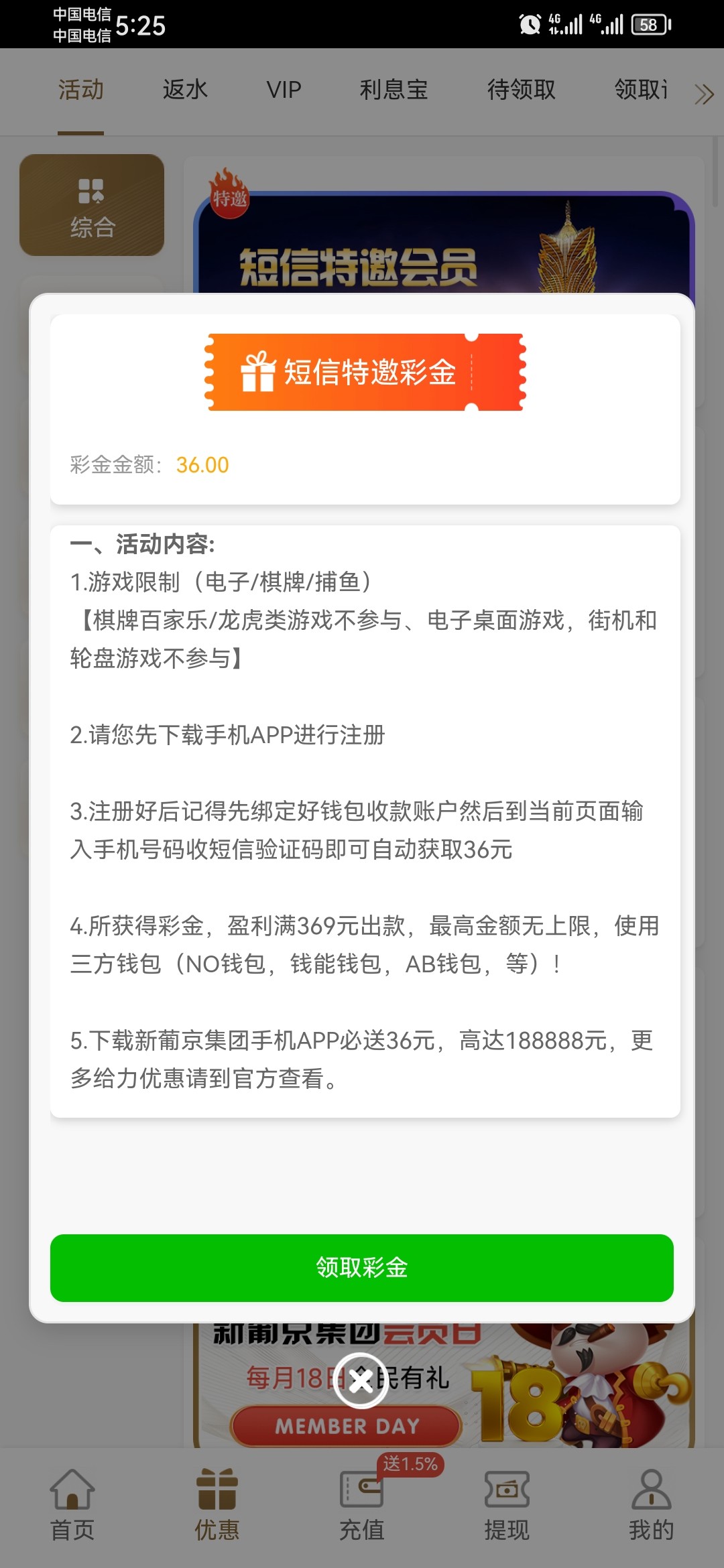The height and width of the screenshot is (1568, 724).
Task: Select the 活动 tab
Action: [x=80, y=90]
